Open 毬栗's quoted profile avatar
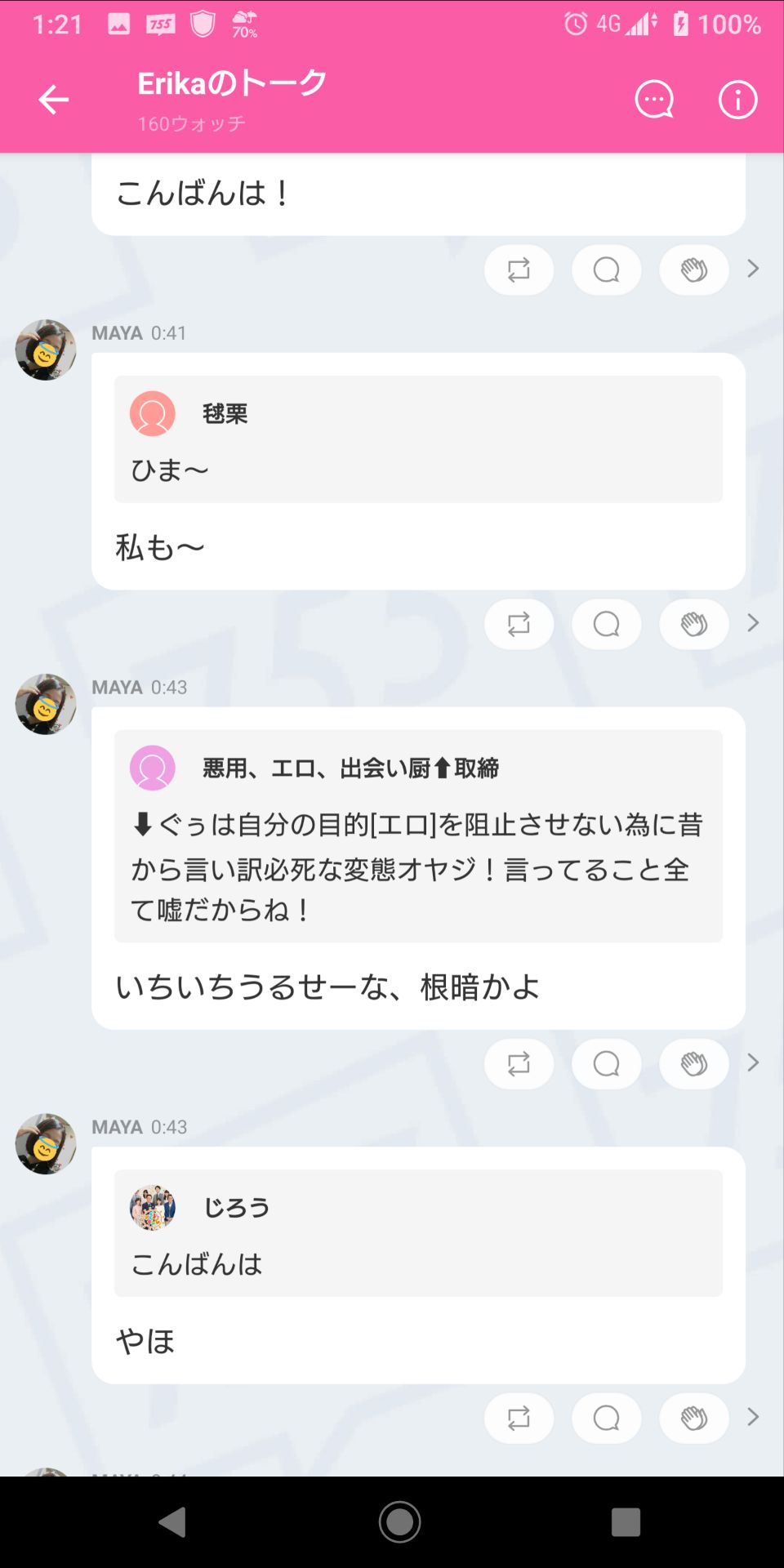The image size is (784, 1568). [152, 413]
